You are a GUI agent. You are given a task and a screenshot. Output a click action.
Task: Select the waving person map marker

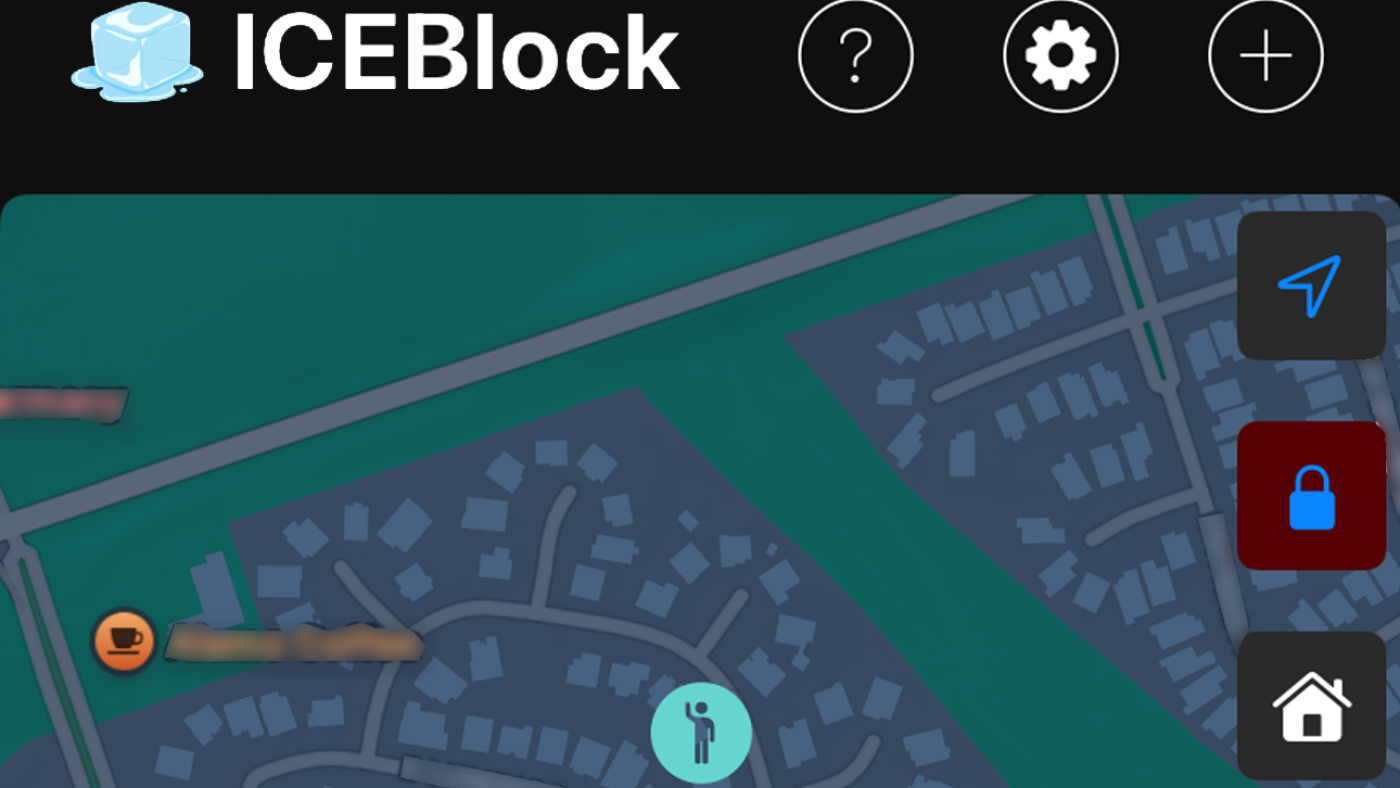[700, 732]
